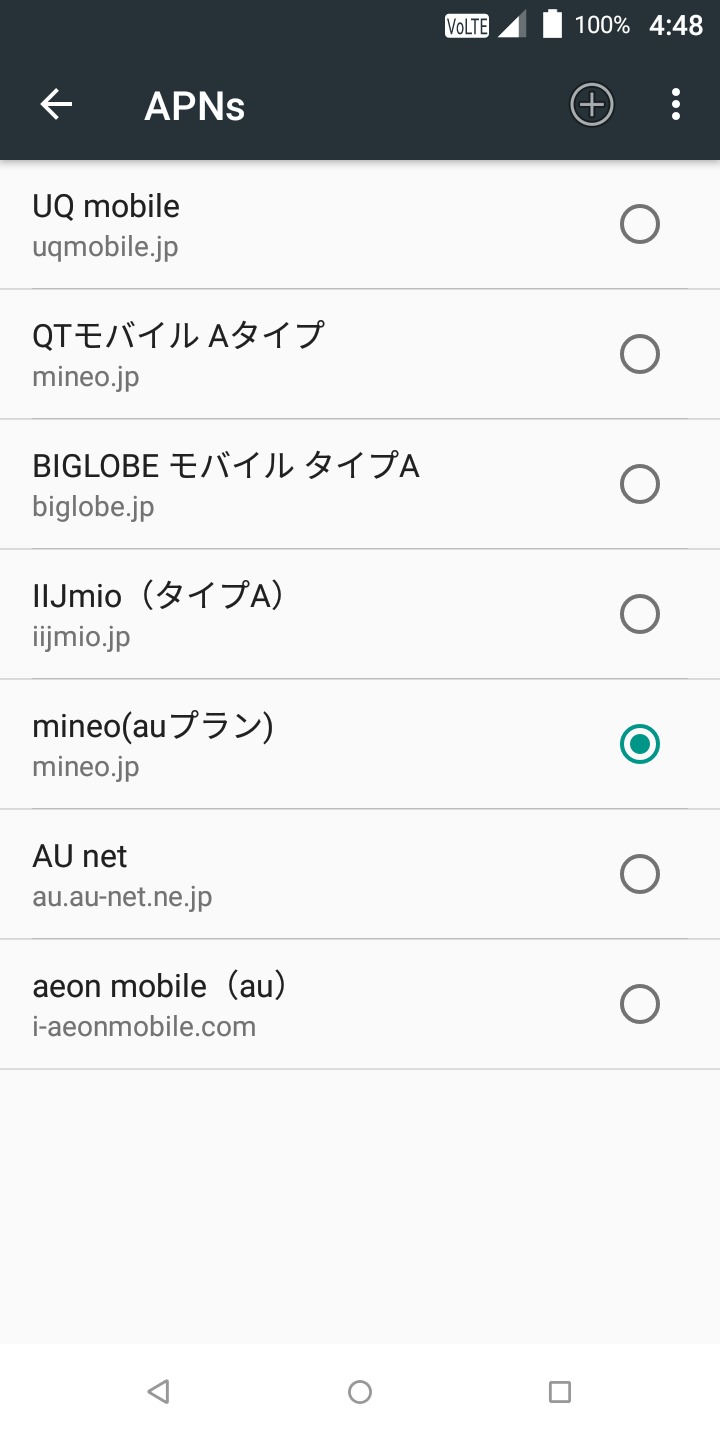This screenshot has height=1440, width=720.
Task: Tap the selected mineo(auプラン) radio button
Action: pyautogui.click(x=639, y=744)
